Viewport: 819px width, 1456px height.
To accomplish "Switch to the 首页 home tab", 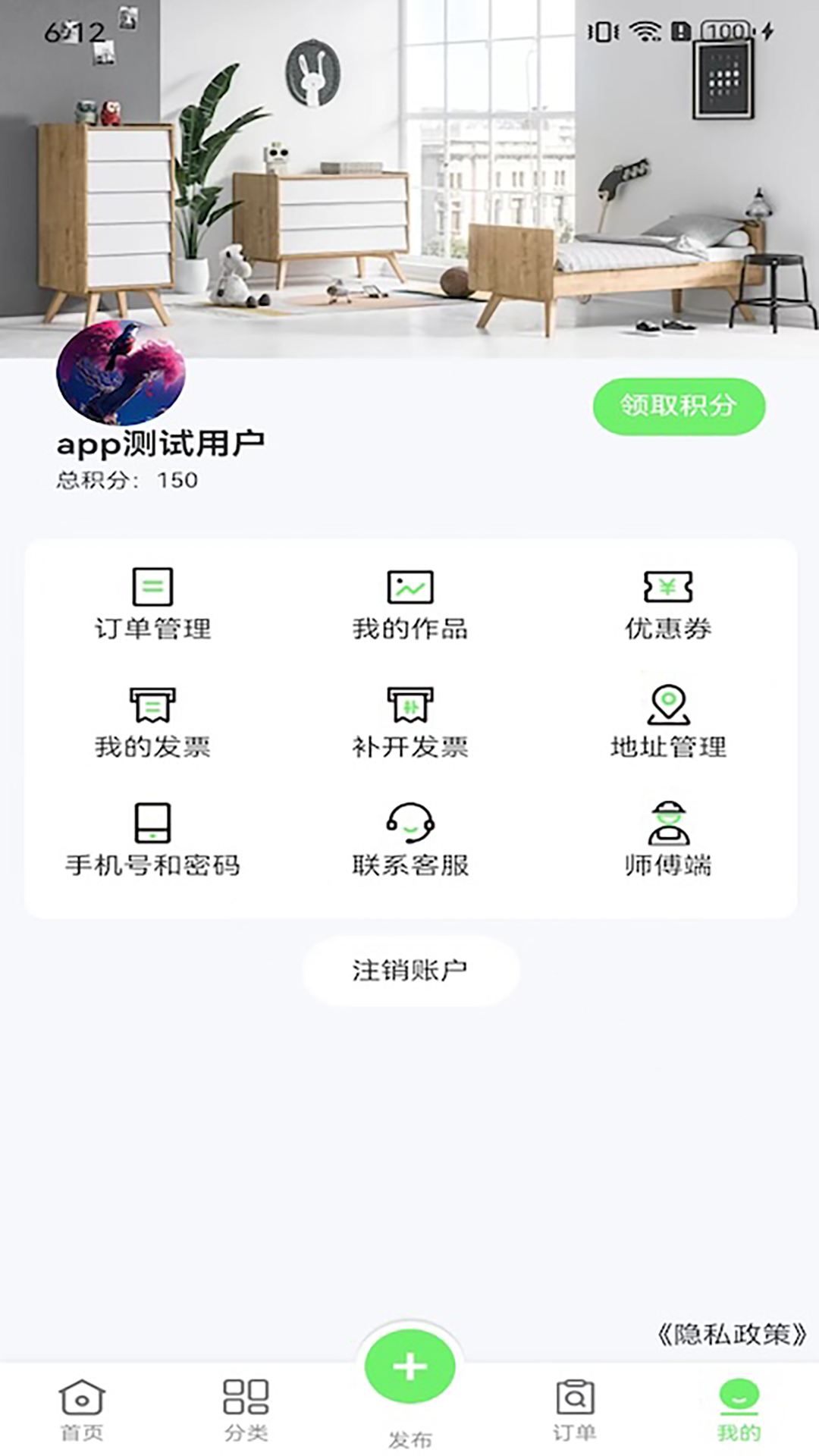I will 82,1409.
